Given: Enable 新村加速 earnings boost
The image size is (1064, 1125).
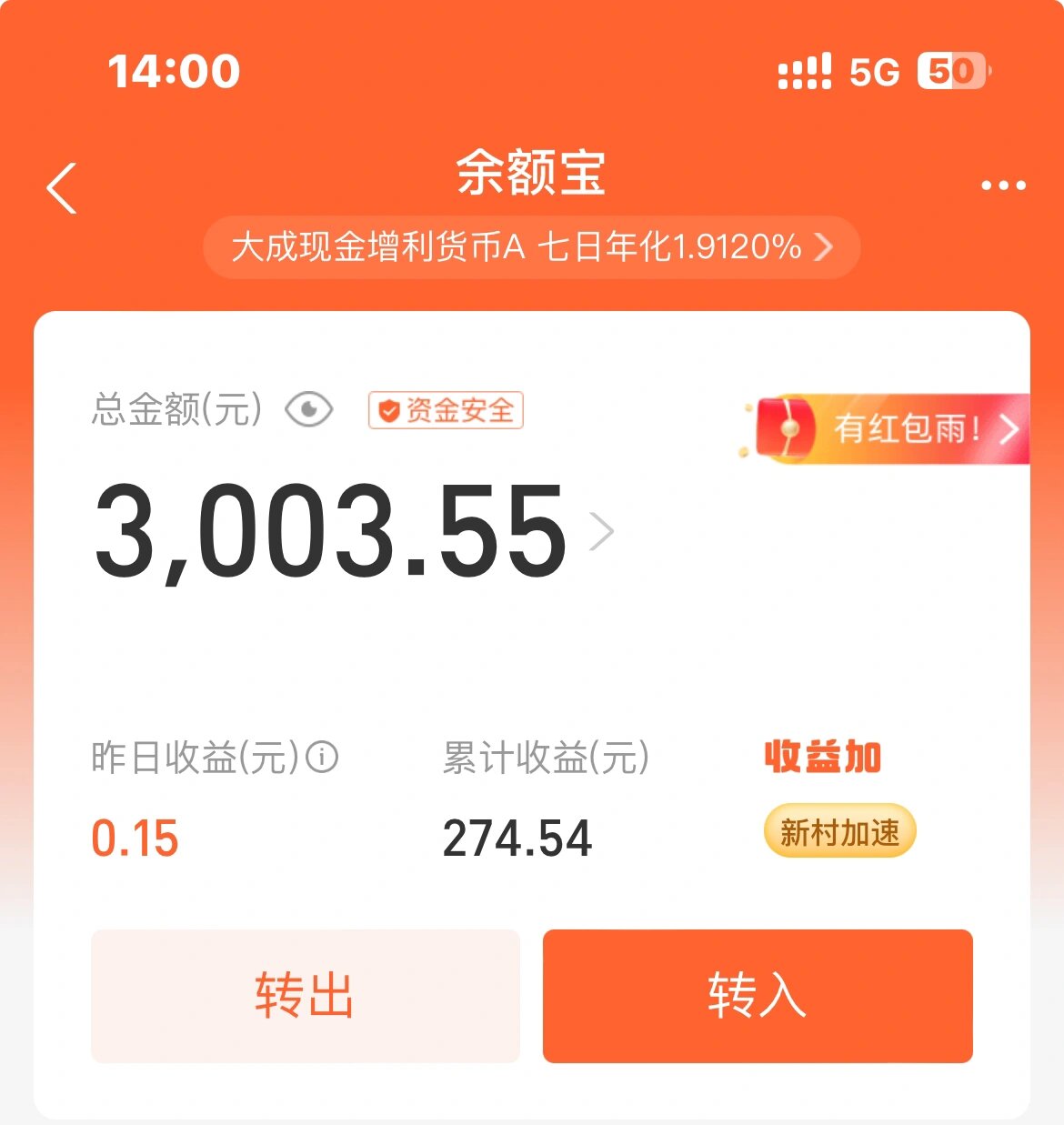Looking at the screenshot, I should point(839,831).
